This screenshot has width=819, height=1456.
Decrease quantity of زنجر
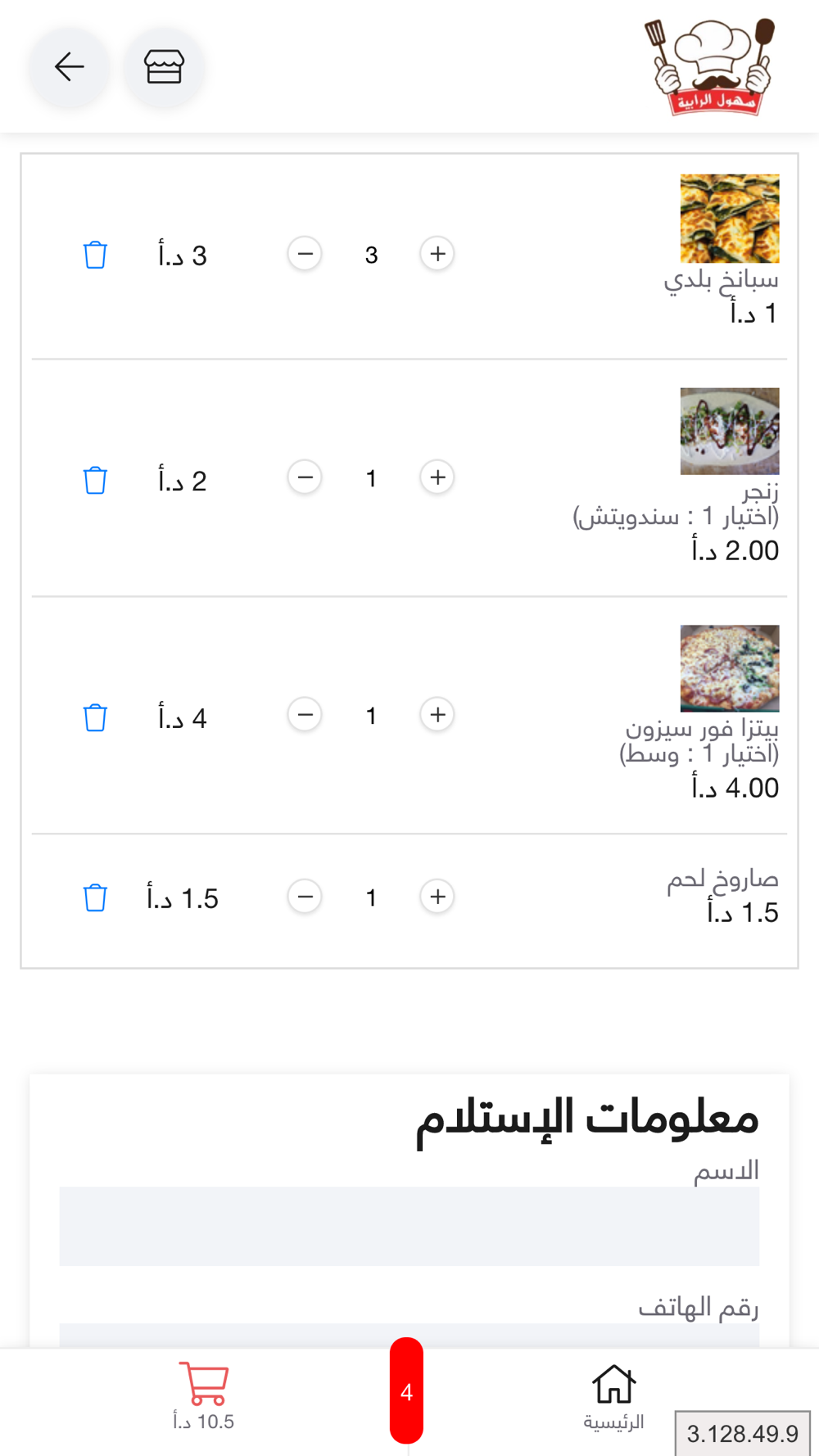(305, 477)
